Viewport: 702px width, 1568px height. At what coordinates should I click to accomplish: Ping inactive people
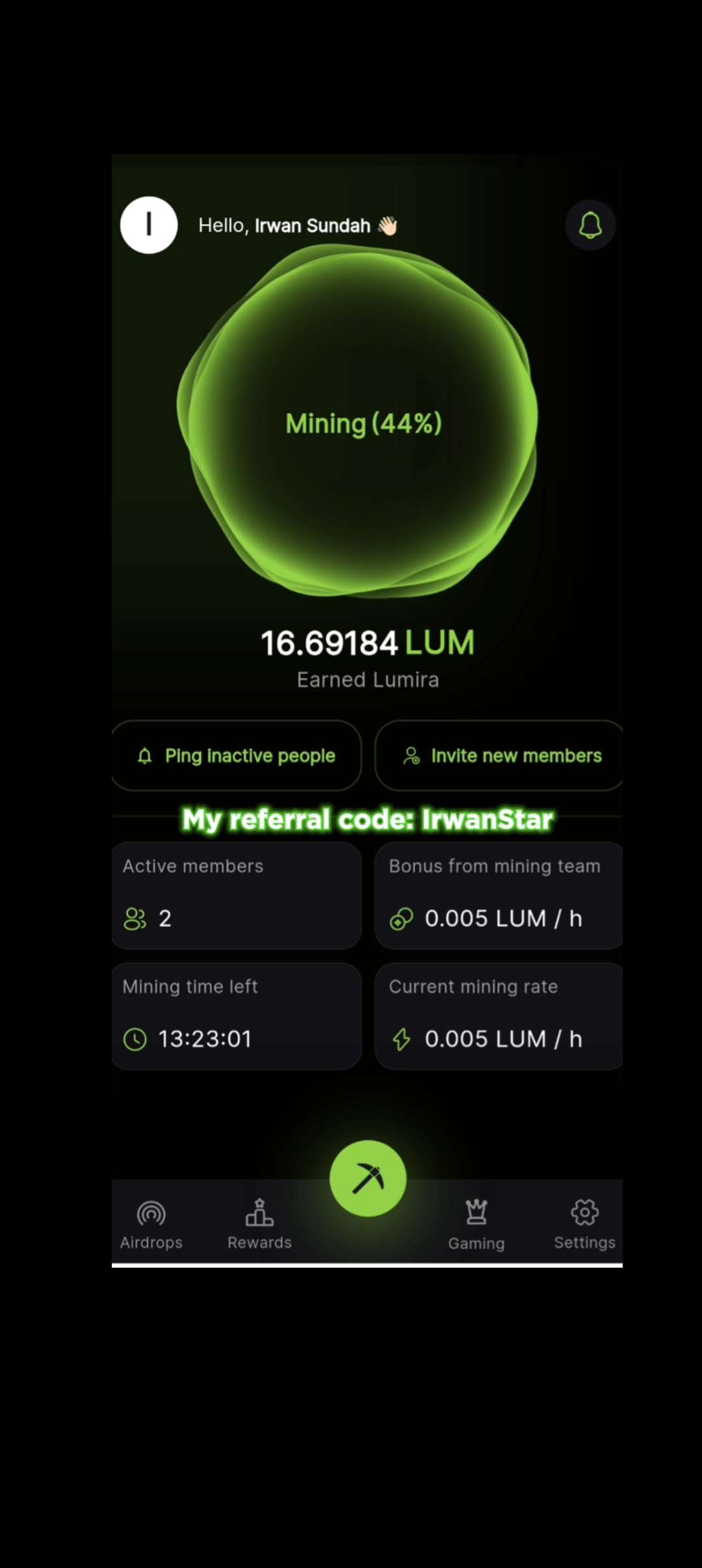click(x=237, y=755)
